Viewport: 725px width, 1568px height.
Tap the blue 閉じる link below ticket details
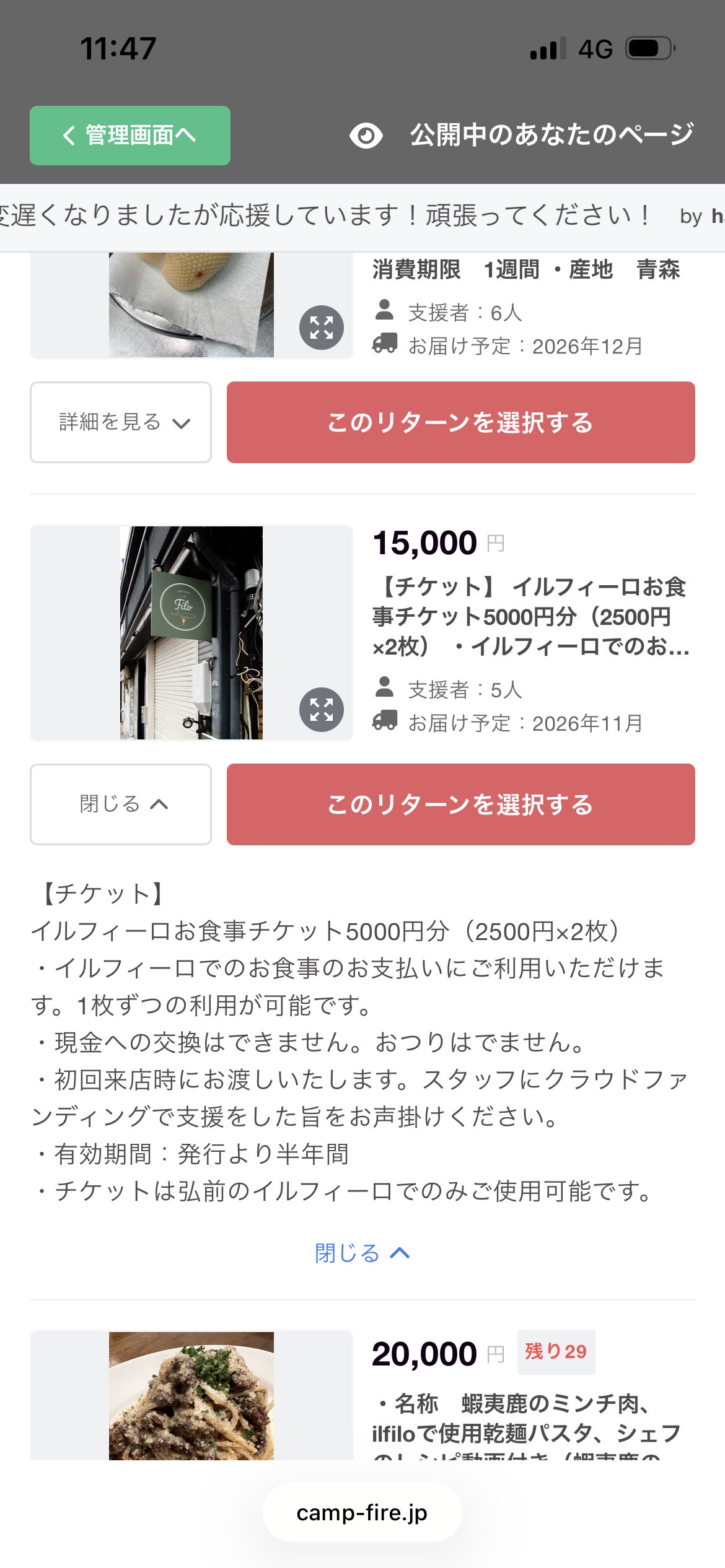pyautogui.click(x=362, y=1253)
